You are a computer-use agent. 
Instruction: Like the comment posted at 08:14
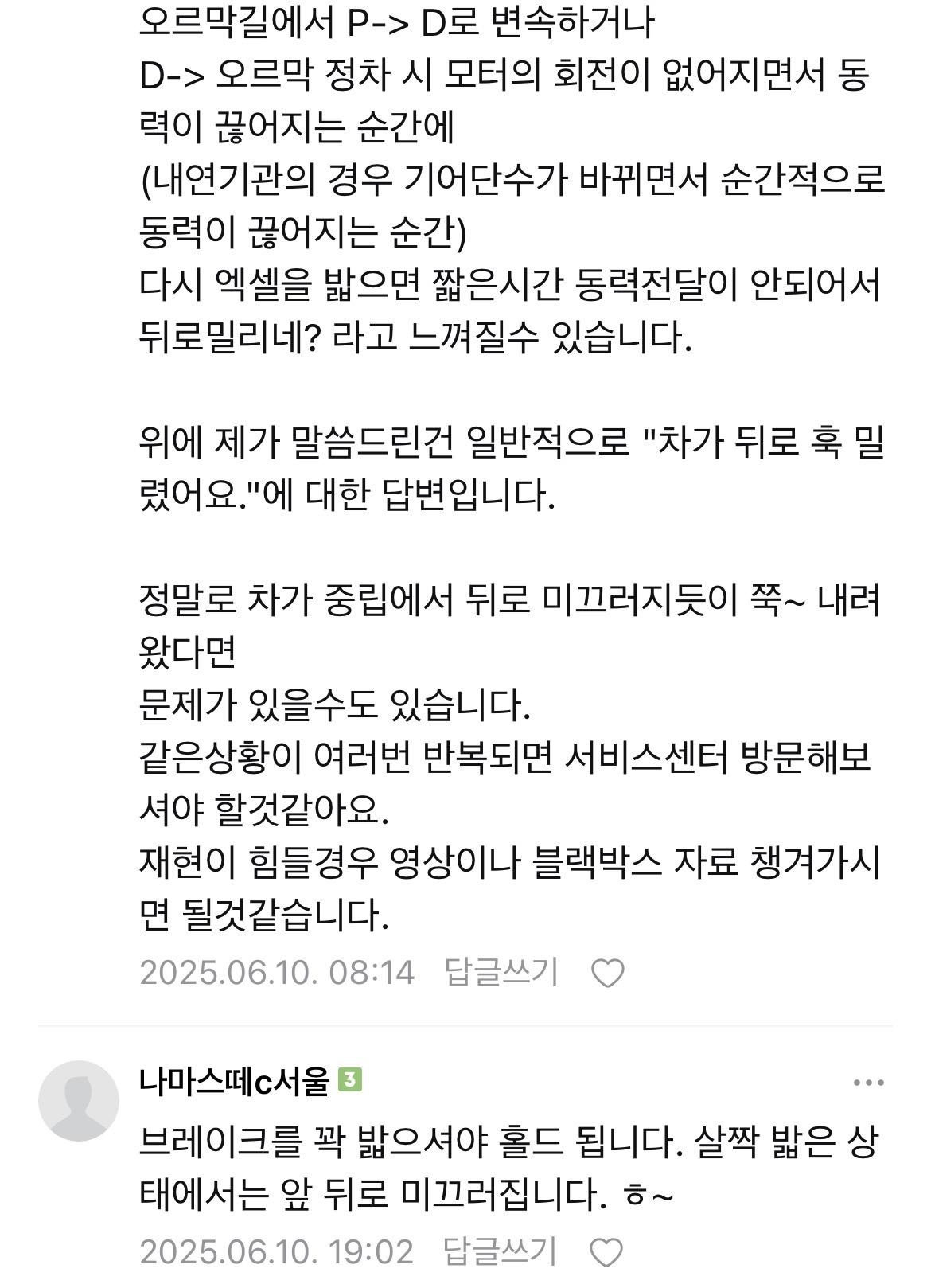pyautogui.click(x=608, y=973)
